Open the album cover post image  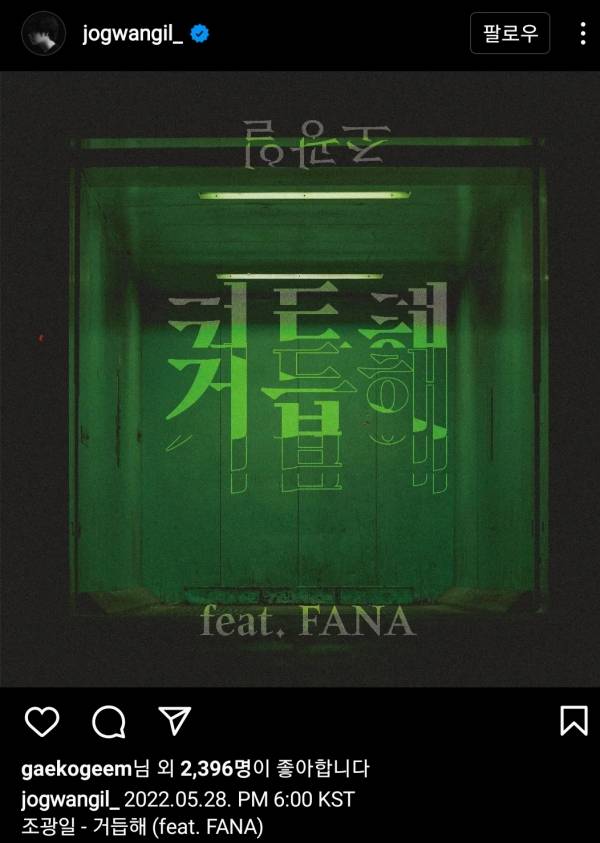click(300, 380)
